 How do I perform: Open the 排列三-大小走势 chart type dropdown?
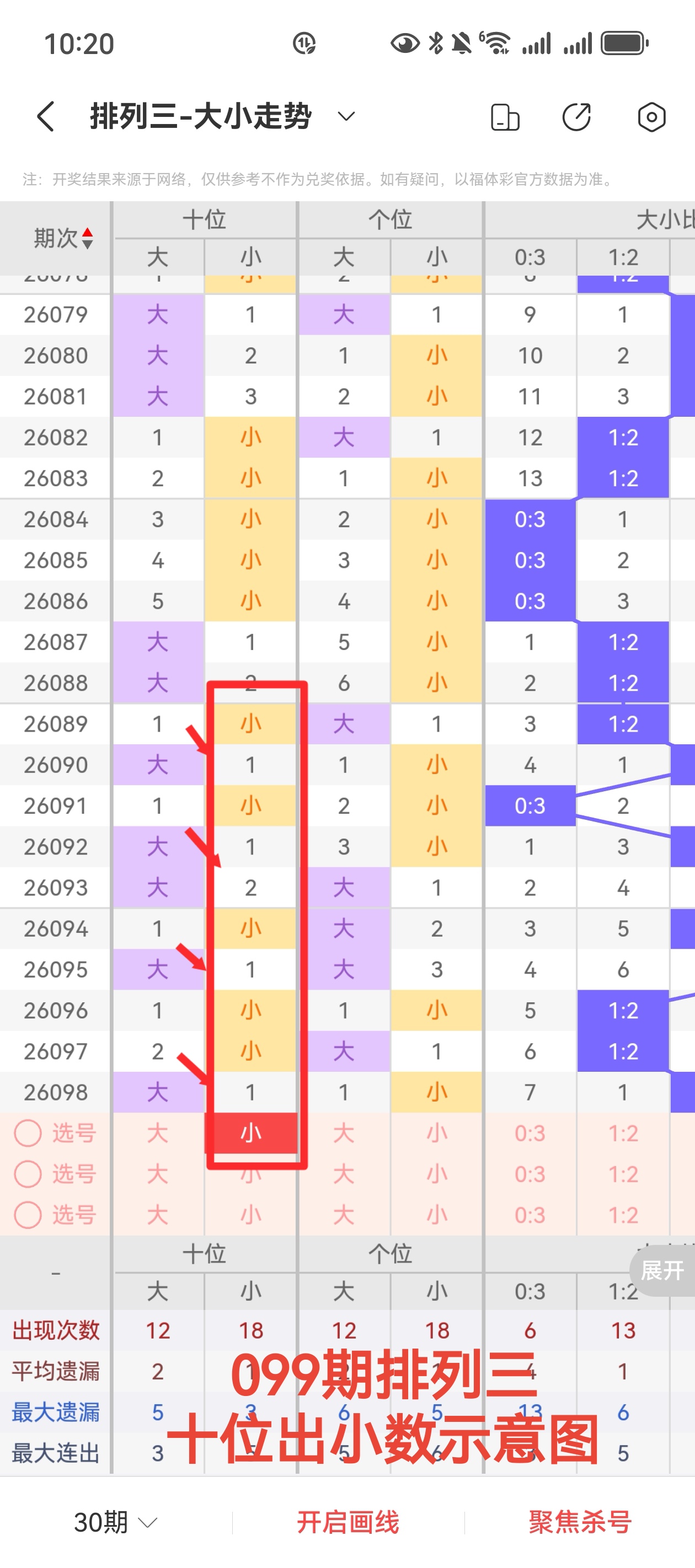(x=345, y=116)
